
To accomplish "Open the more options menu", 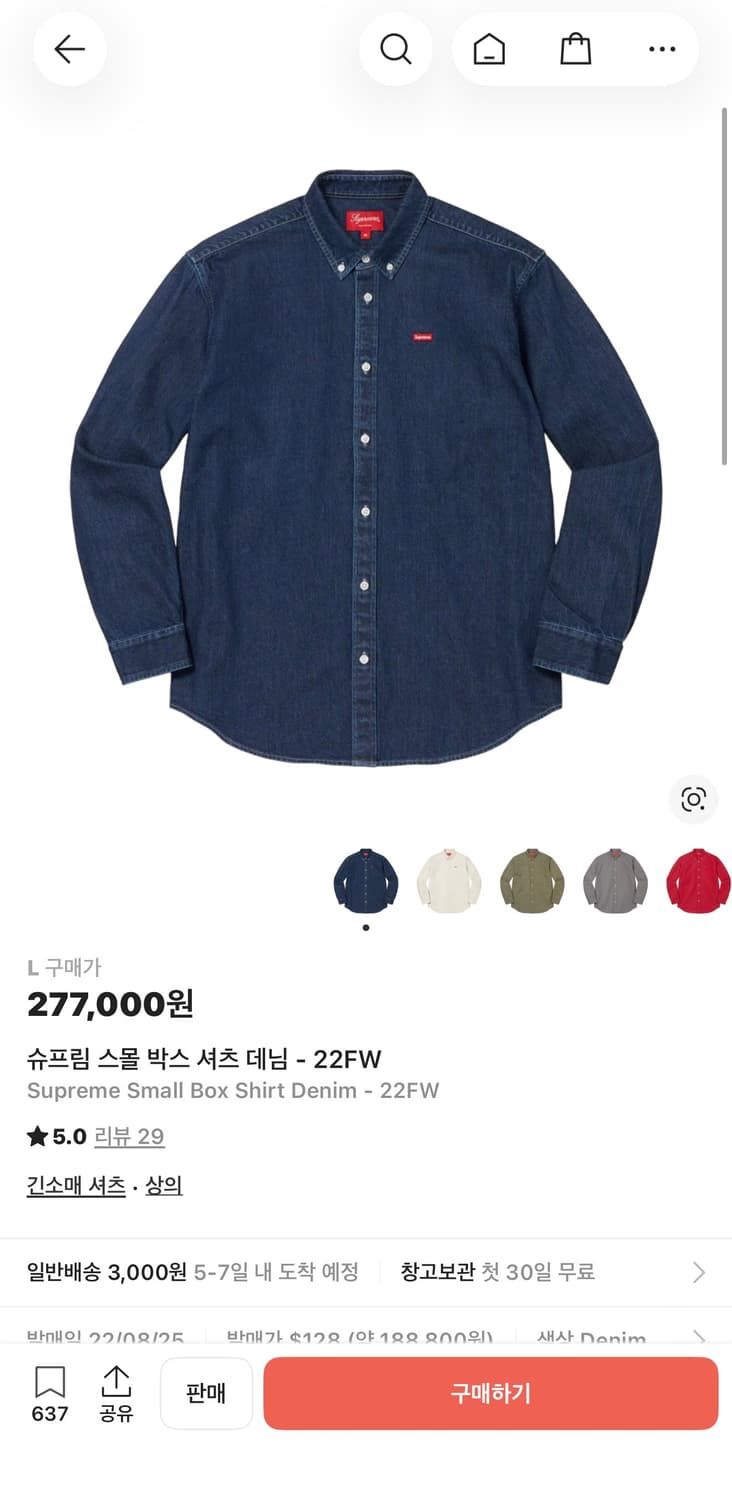I will (661, 48).
